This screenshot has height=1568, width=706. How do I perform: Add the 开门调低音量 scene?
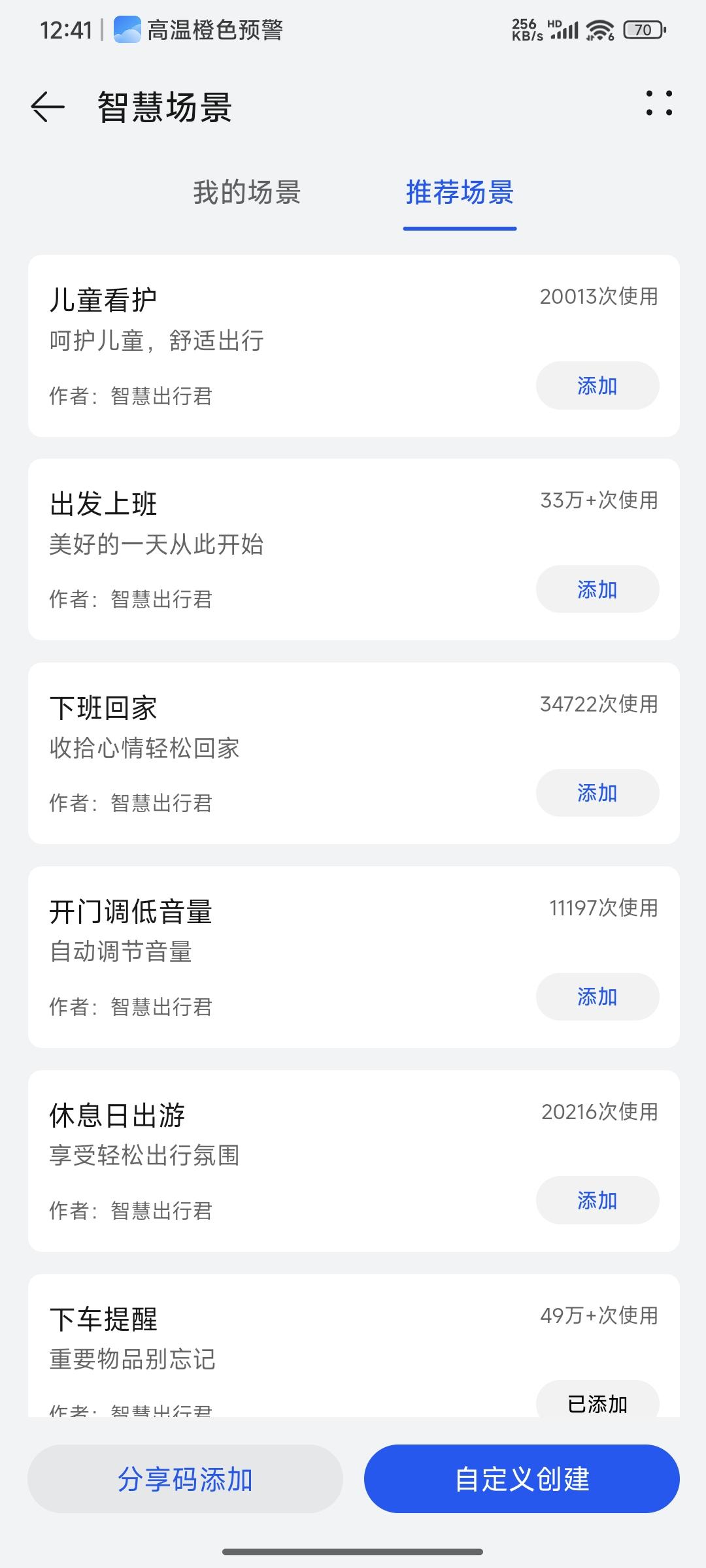coord(597,997)
